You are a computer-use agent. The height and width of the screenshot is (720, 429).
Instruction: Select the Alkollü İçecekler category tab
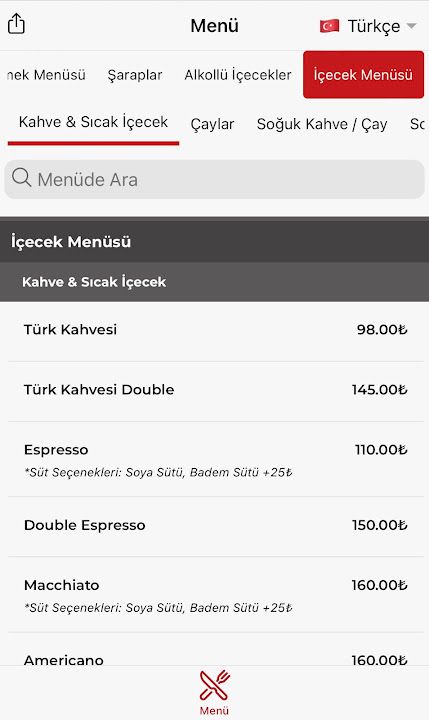[x=237, y=75]
